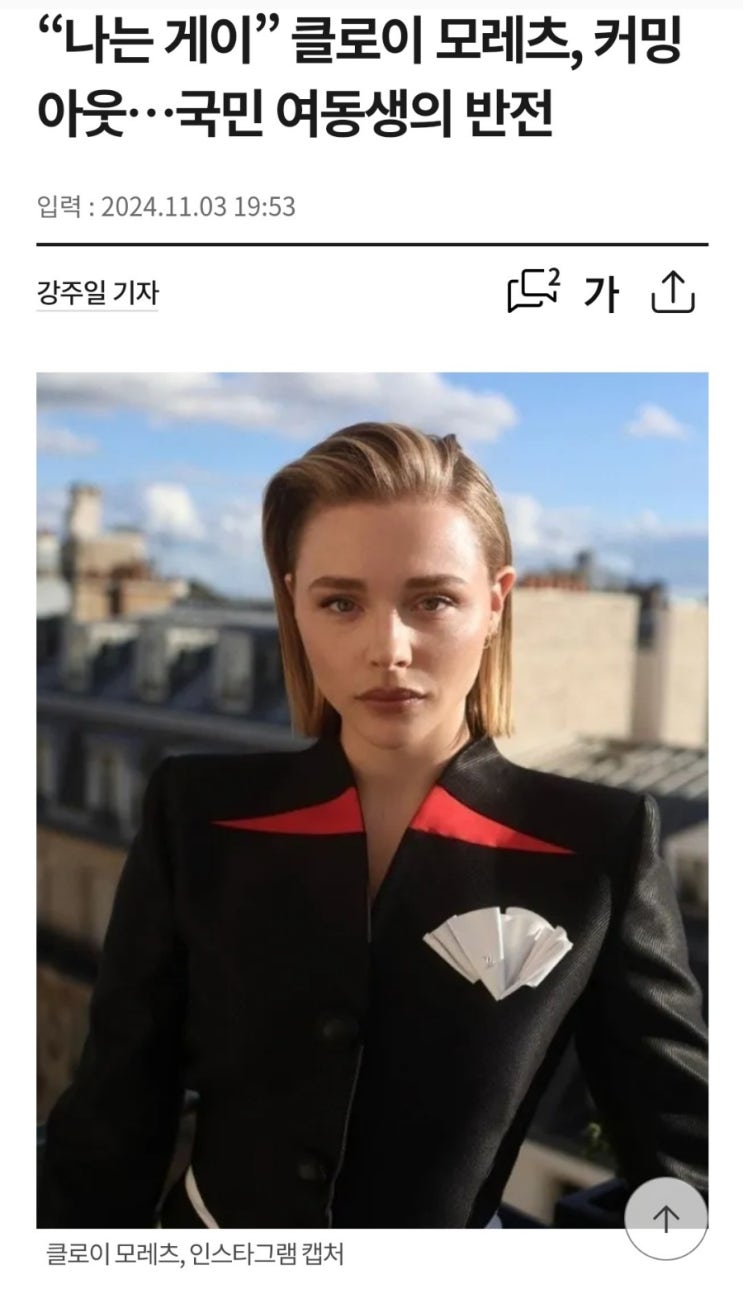Open the article comments icon

[x=533, y=292]
